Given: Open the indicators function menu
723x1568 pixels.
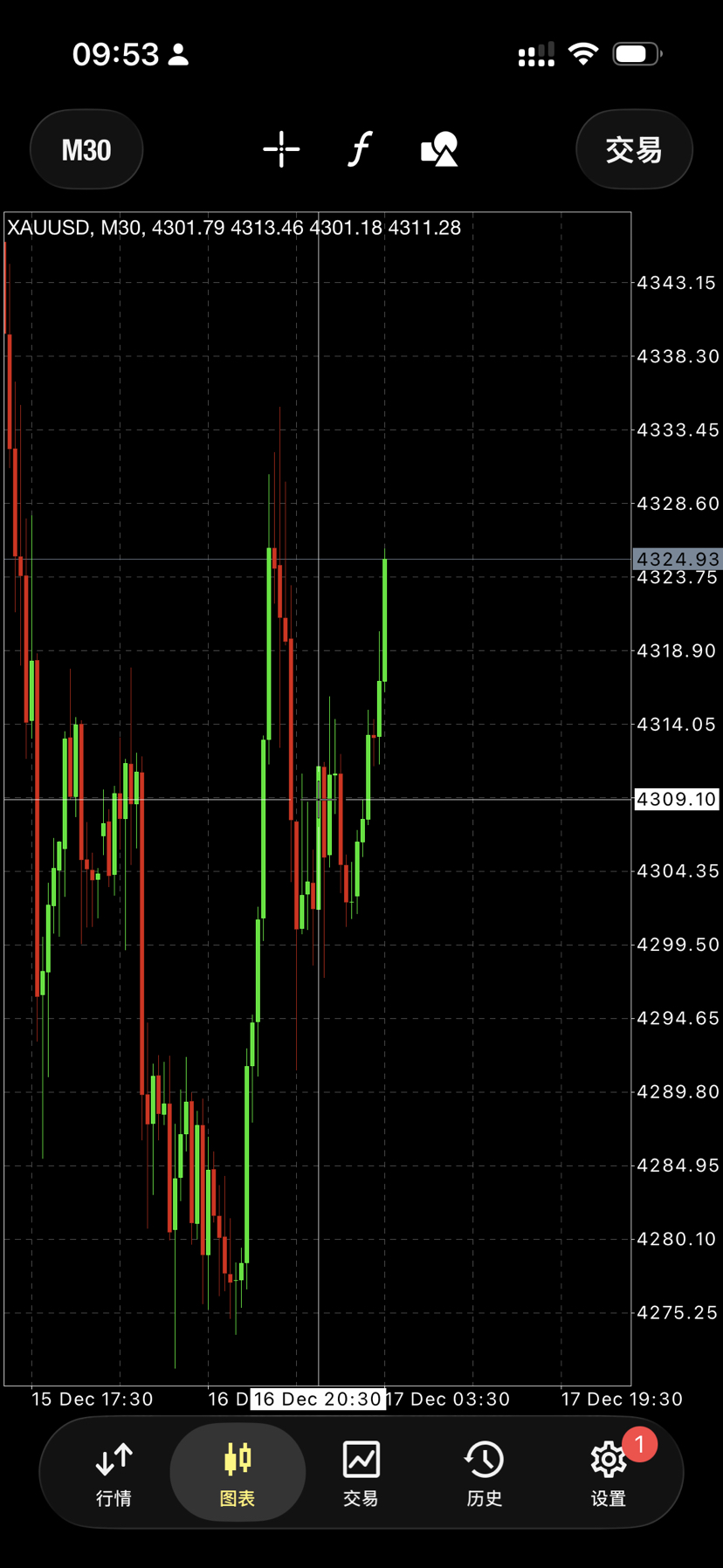Looking at the screenshot, I should pos(360,149).
